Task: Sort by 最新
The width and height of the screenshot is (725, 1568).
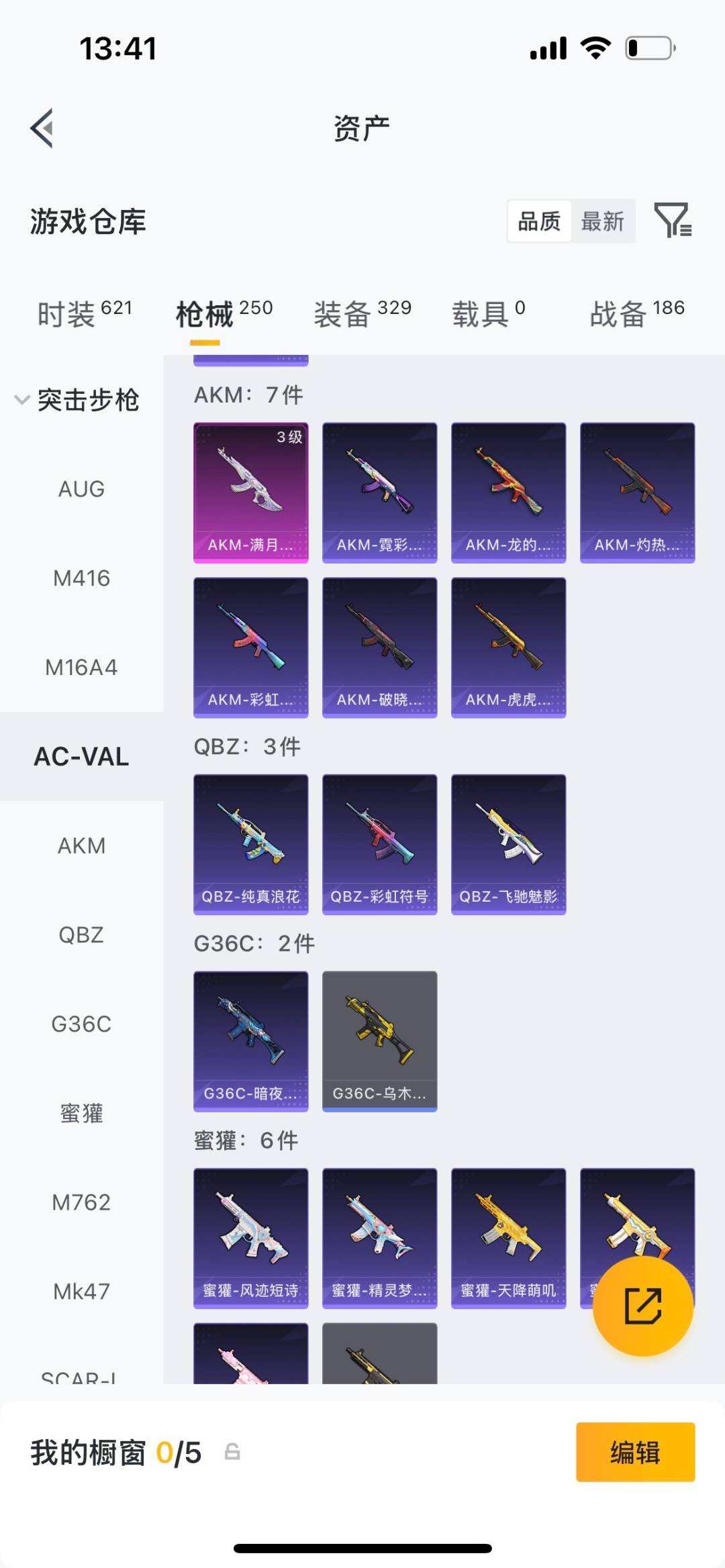Action: pos(602,221)
